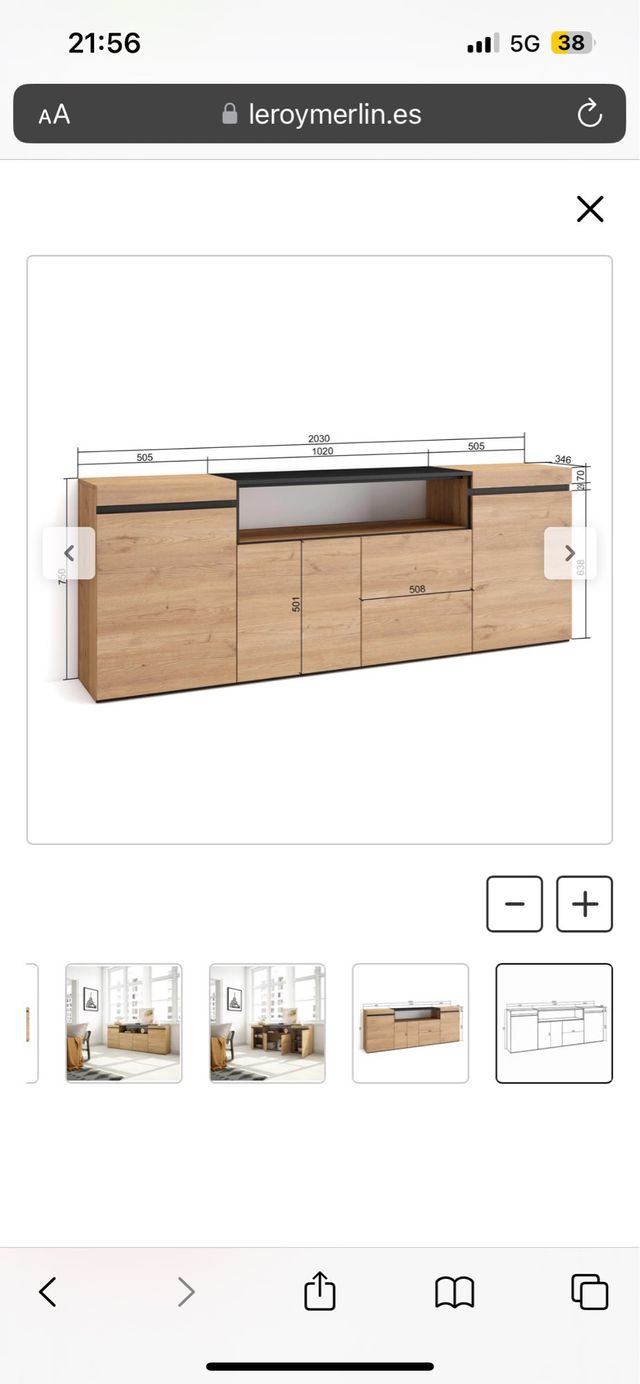Tap the leroymerlin.es address bar
Image resolution: width=640 pixels, height=1384 pixels.
click(322, 114)
